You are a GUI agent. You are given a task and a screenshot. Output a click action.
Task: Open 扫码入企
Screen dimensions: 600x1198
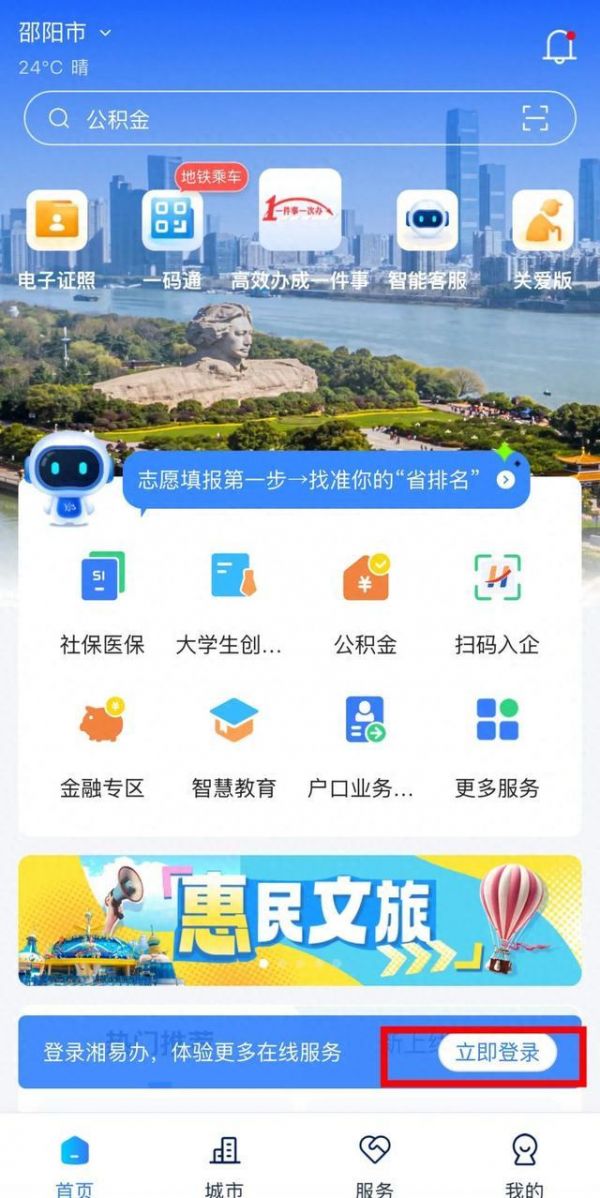click(497, 600)
